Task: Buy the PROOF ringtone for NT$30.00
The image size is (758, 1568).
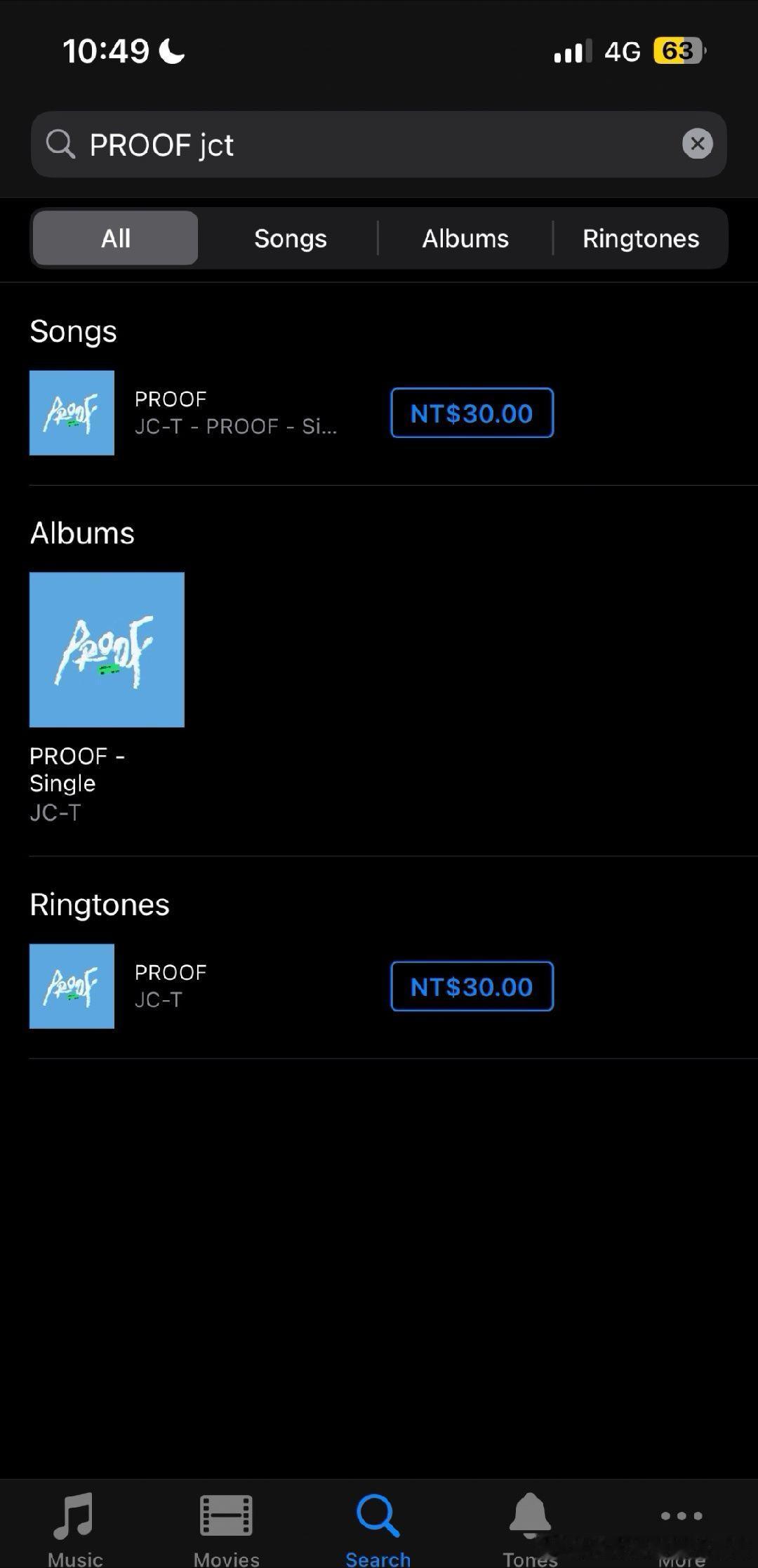Action: click(x=472, y=986)
